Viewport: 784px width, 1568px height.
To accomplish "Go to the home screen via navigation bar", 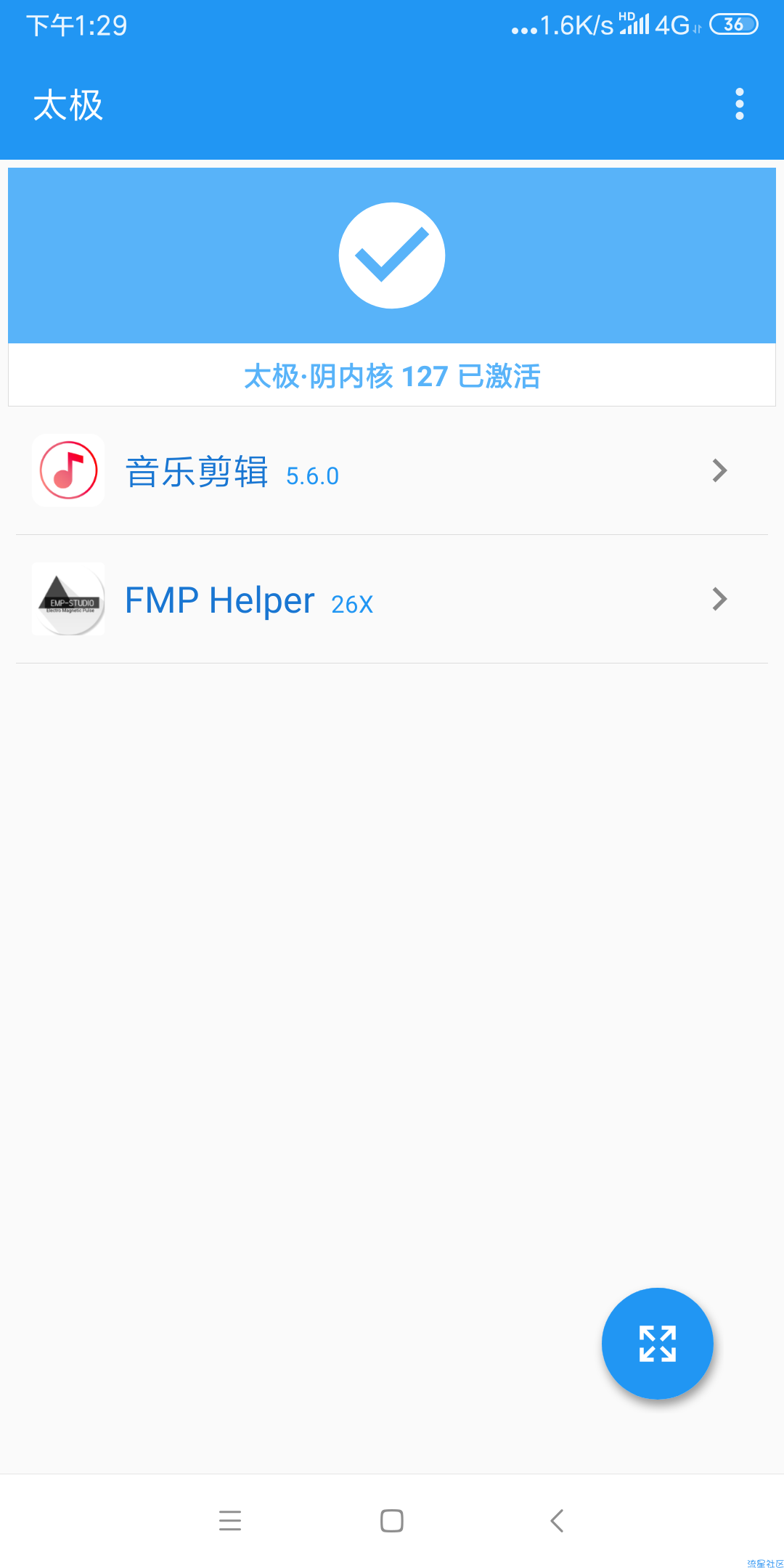I will point(392,1520).
